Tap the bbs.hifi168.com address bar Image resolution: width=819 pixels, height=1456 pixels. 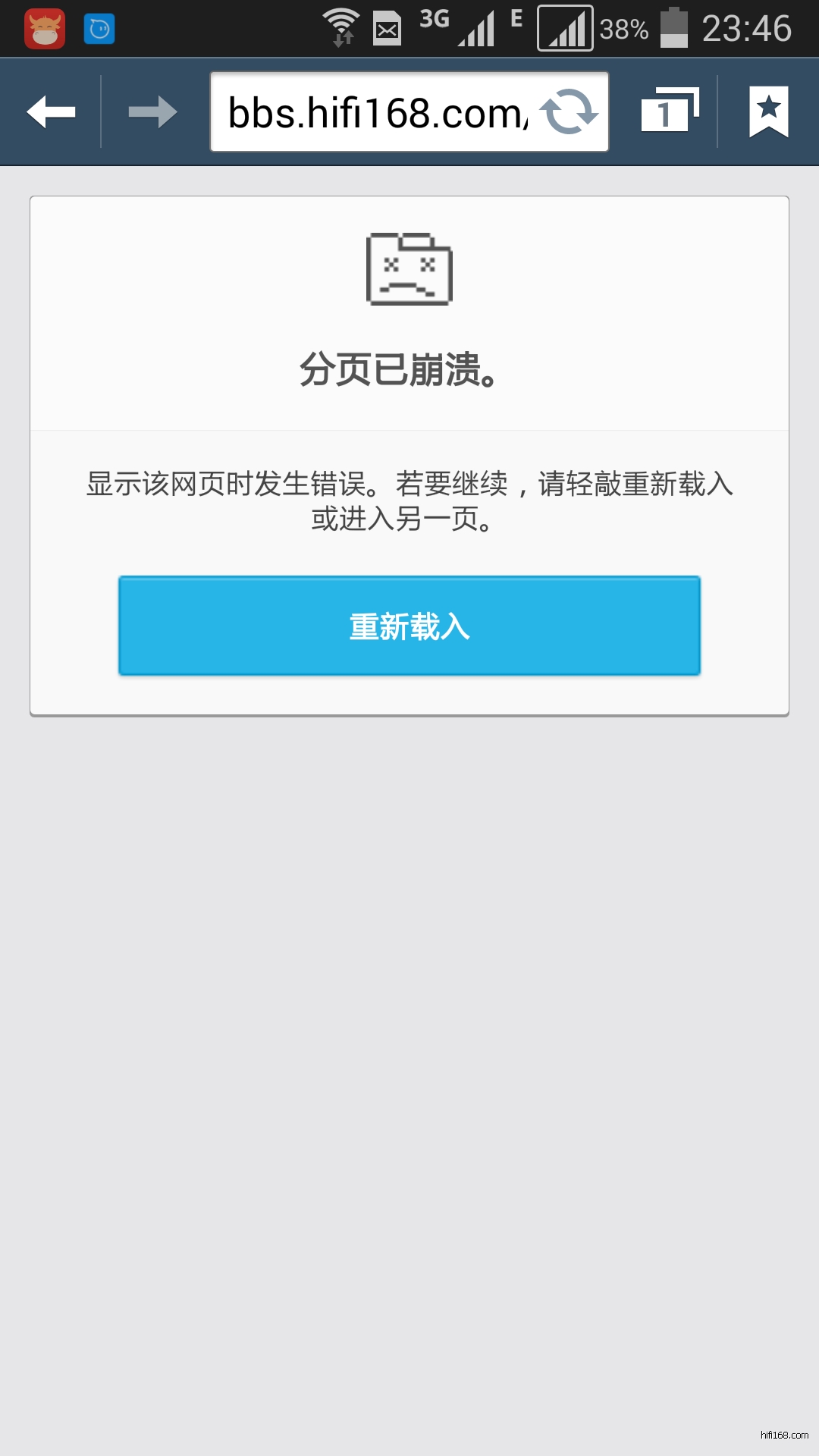pyautogui.click(x=375, y=113)
